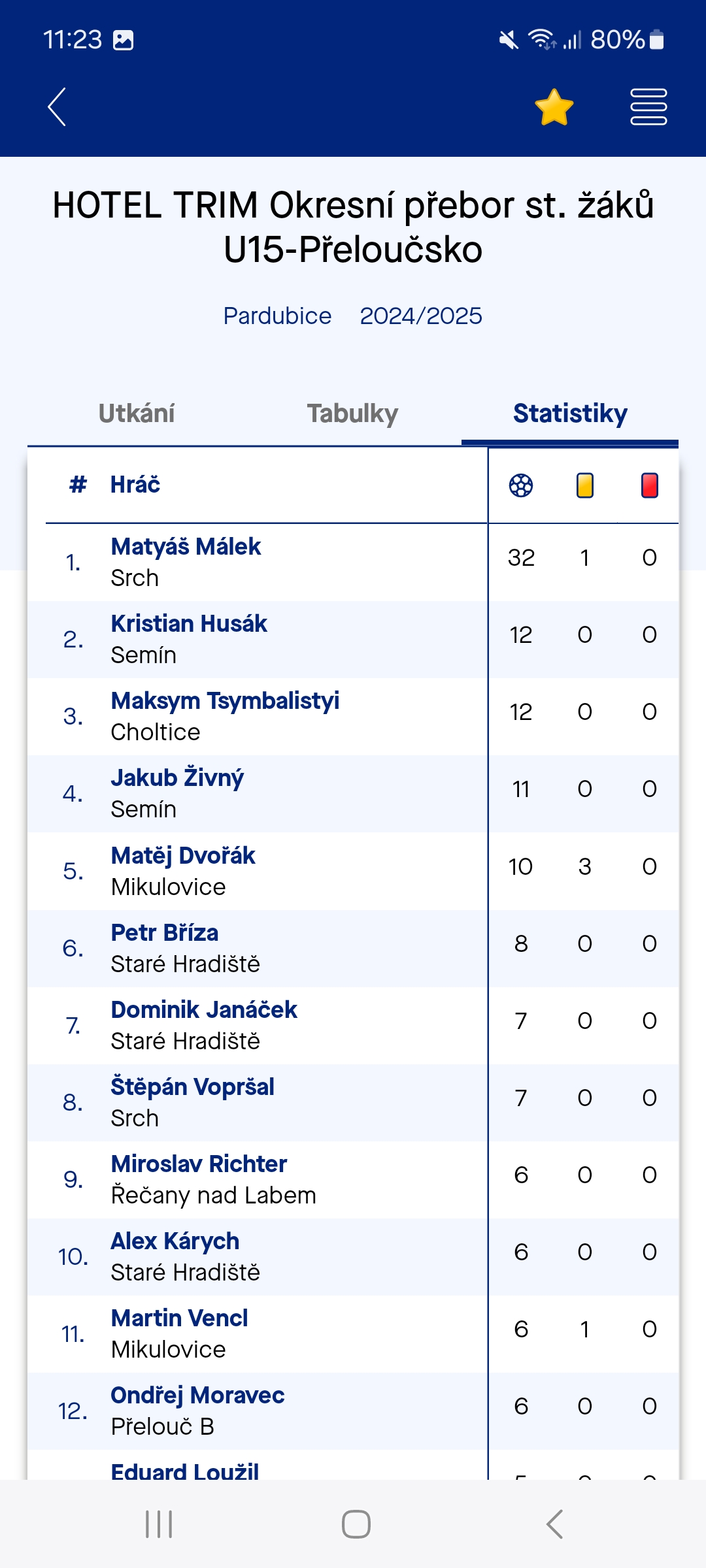Select the Statistiky tab
Screen dimensions: 706x1568
pyautogui.click(x=570, y=414)
